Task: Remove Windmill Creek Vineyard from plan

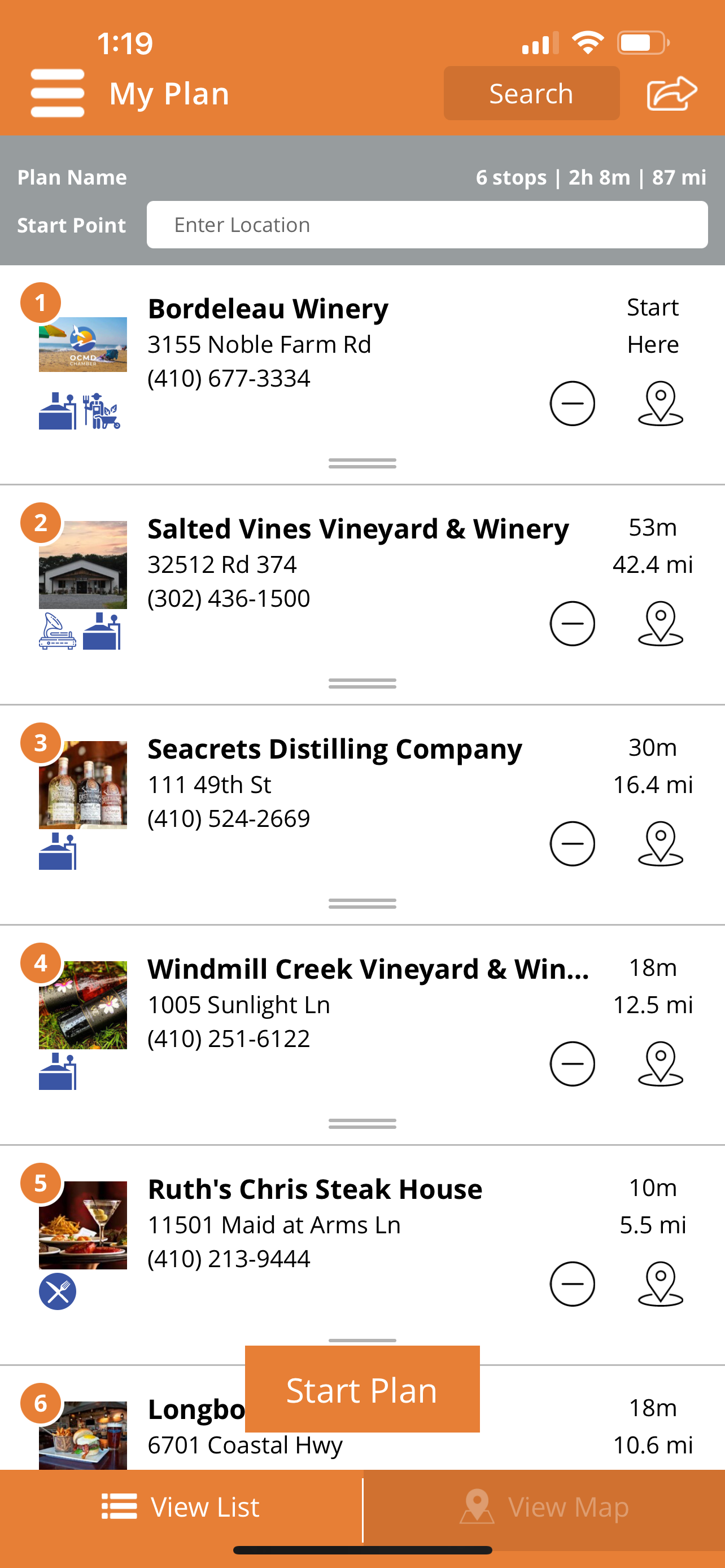Action: pos(571,1063)
